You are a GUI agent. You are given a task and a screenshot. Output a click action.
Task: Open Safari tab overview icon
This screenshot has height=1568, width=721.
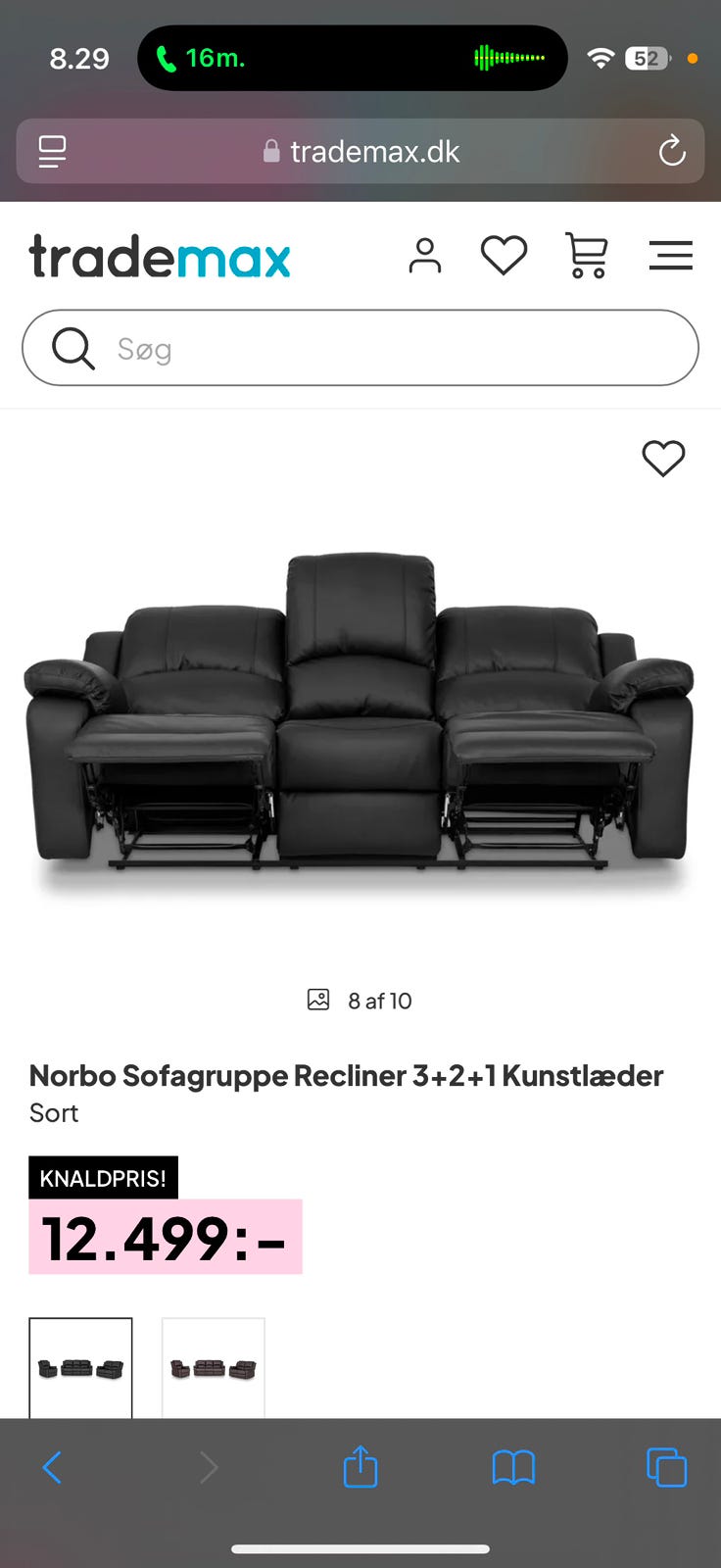click(666, 1467)
